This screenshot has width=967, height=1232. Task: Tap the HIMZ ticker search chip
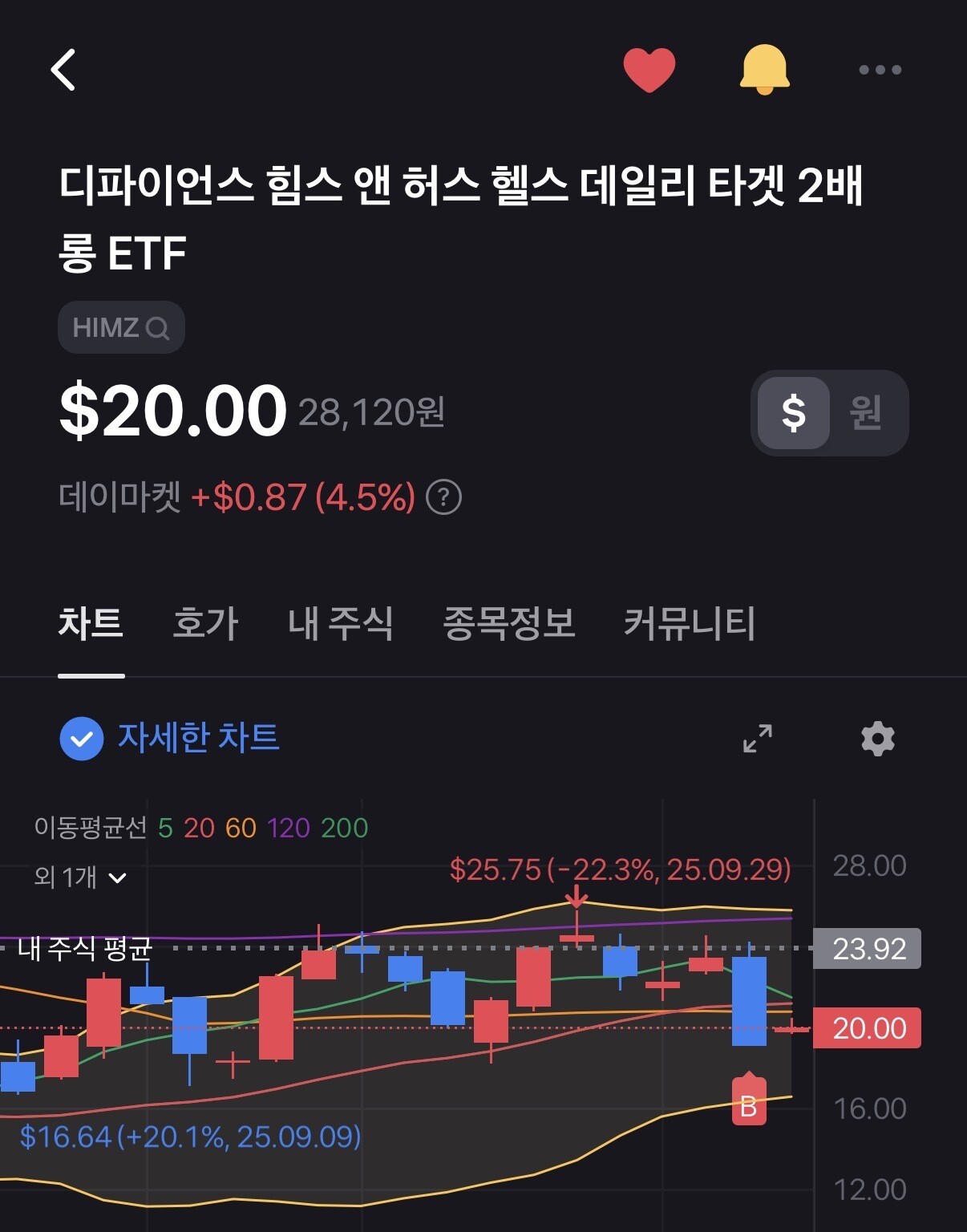pos(121,327)
